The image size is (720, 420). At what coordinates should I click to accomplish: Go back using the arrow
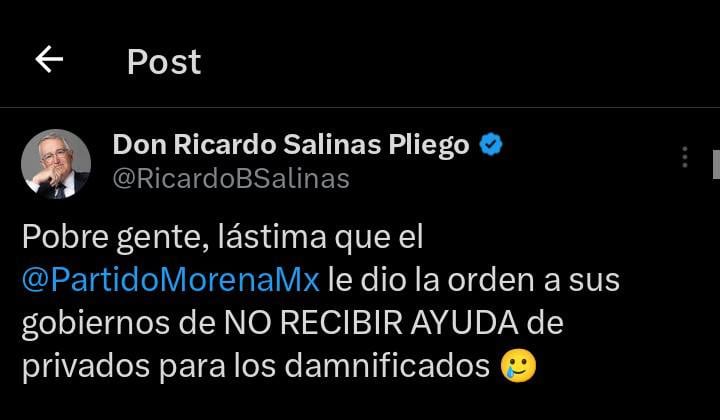(x=49, y=60)
